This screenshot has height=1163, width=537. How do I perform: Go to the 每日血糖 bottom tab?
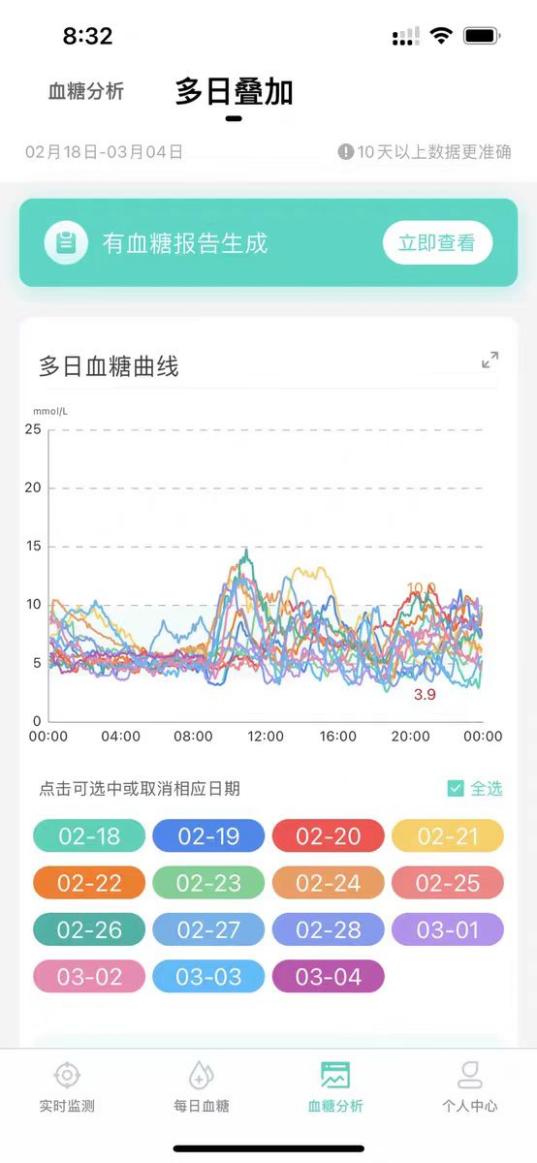coord(201,1087)
